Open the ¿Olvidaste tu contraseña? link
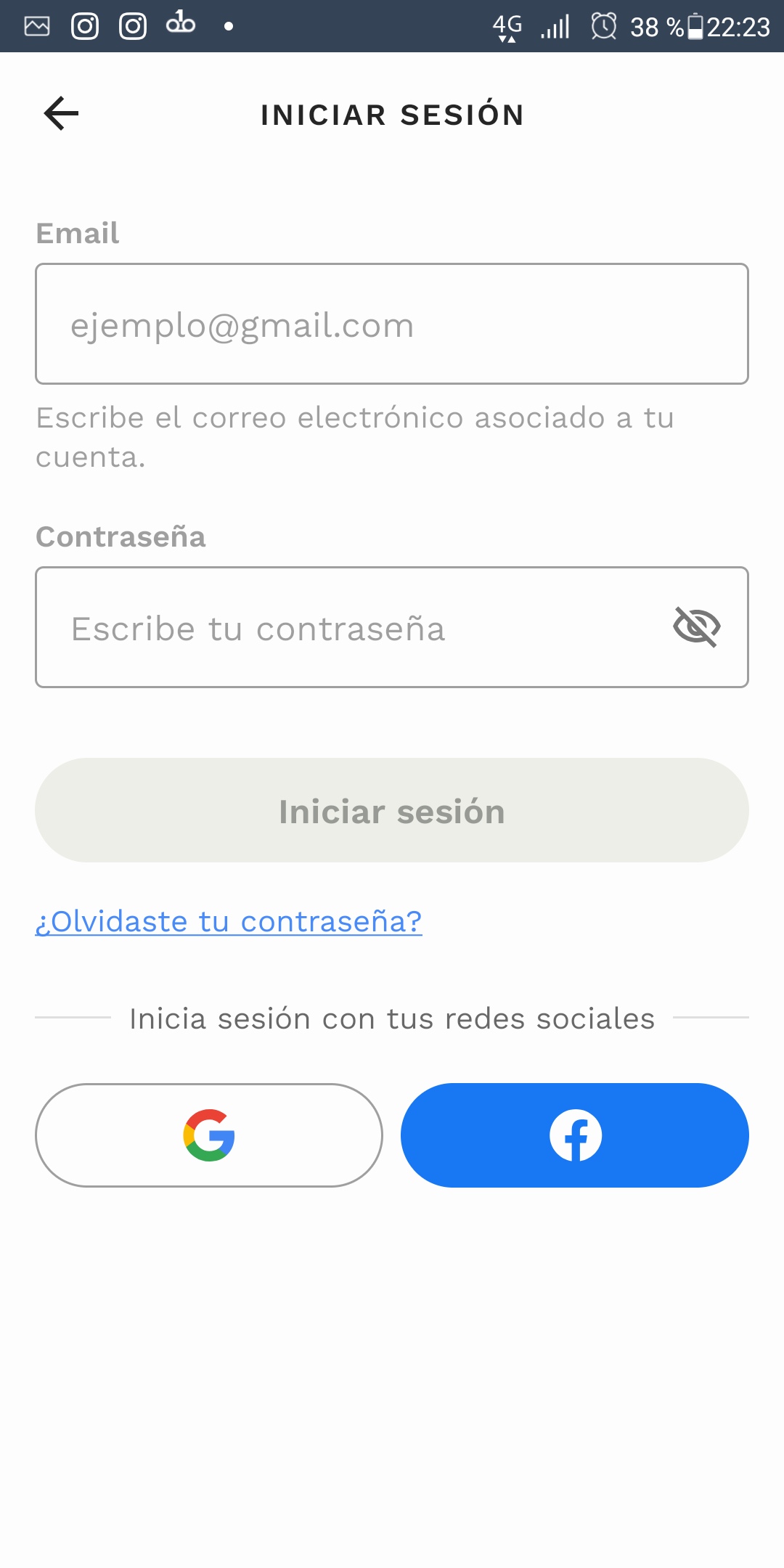The image size is (784, 1568). (x=229, y=921)
